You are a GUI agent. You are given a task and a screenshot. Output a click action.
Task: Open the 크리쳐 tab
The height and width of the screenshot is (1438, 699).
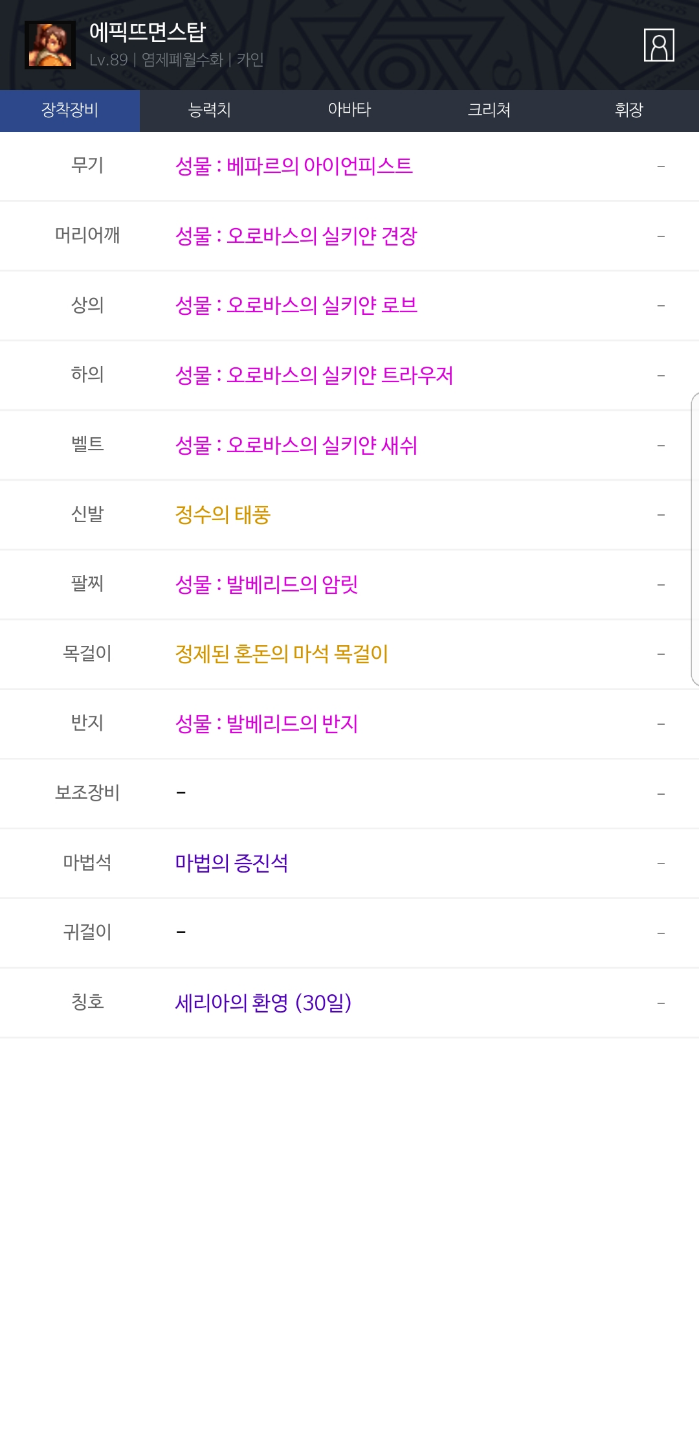click(x=489, y=111)
